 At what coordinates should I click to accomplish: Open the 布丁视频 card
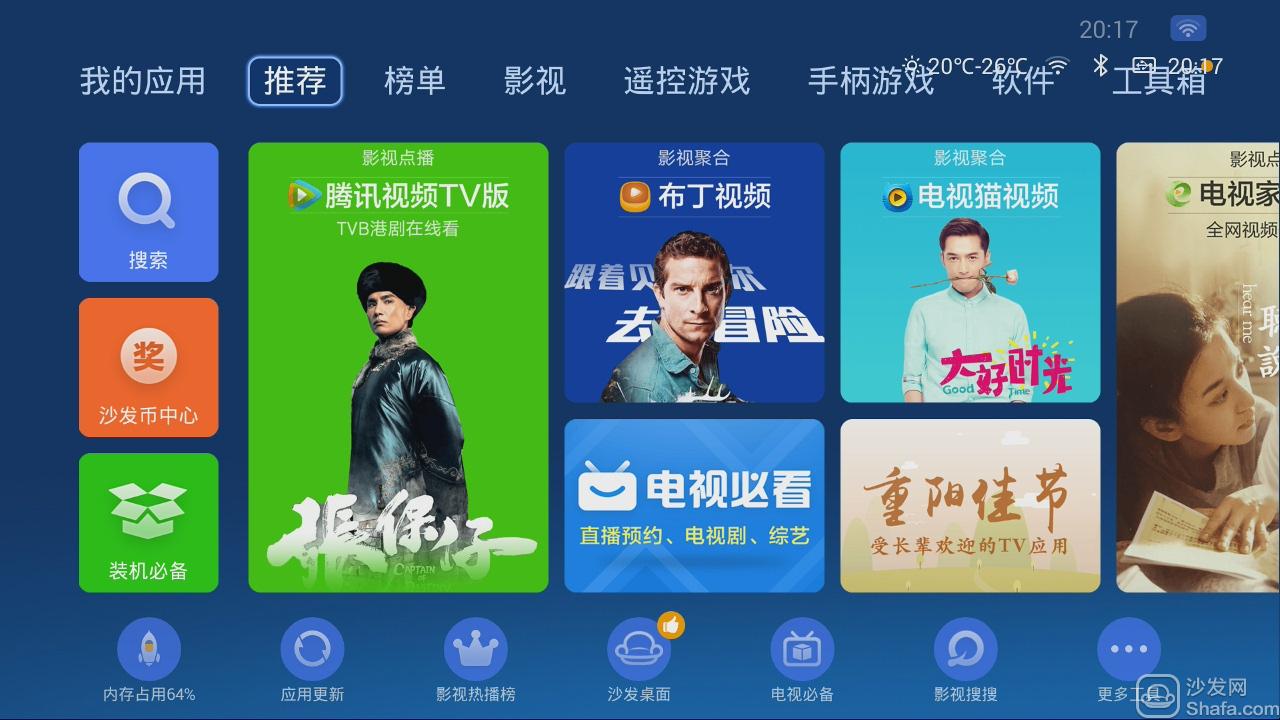coord(694,272)
